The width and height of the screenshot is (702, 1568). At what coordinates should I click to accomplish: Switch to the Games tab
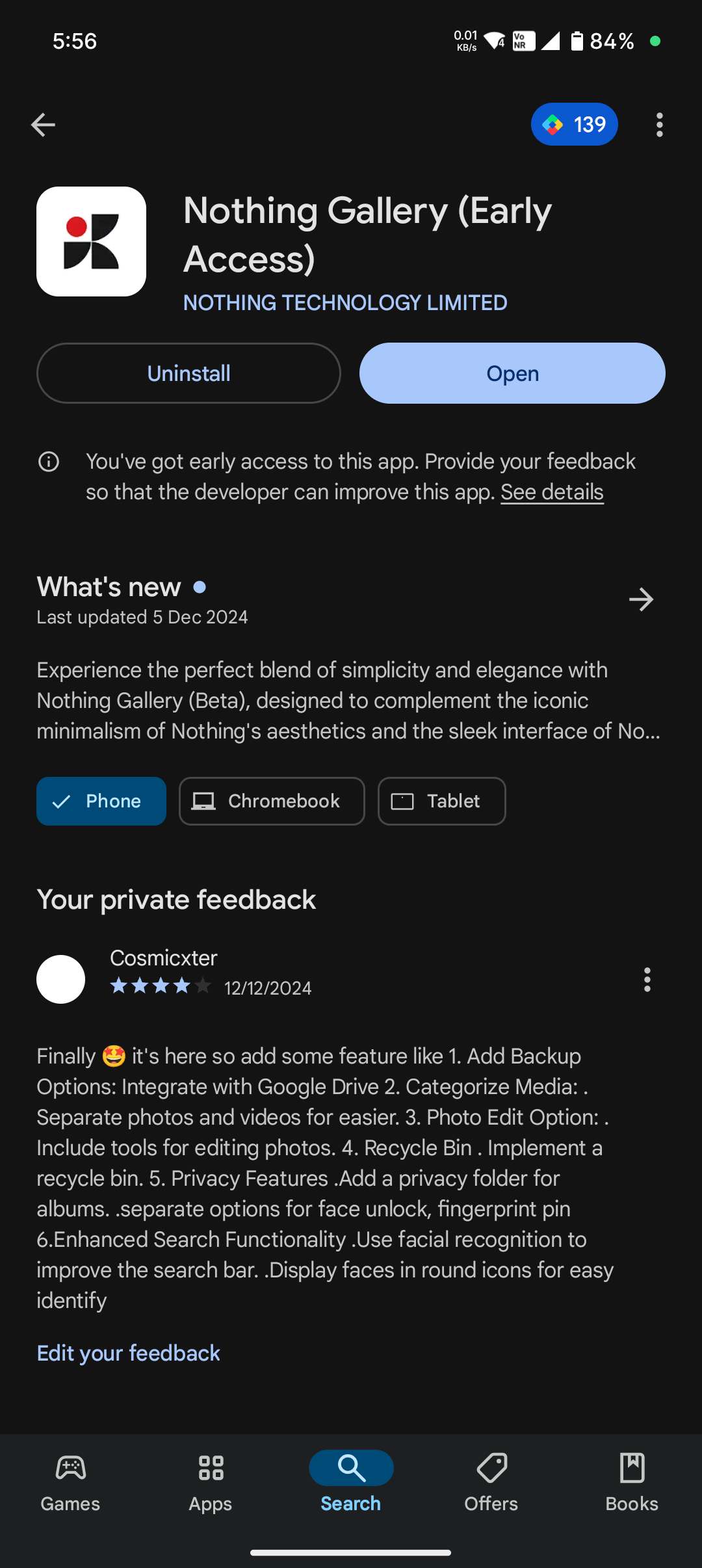[70, 1482]
